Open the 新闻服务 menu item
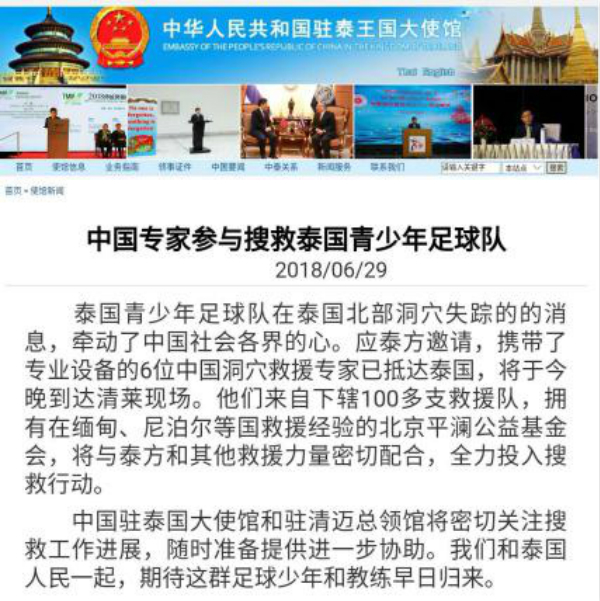Viewport: 600px width, 601px height. (334, 167)
